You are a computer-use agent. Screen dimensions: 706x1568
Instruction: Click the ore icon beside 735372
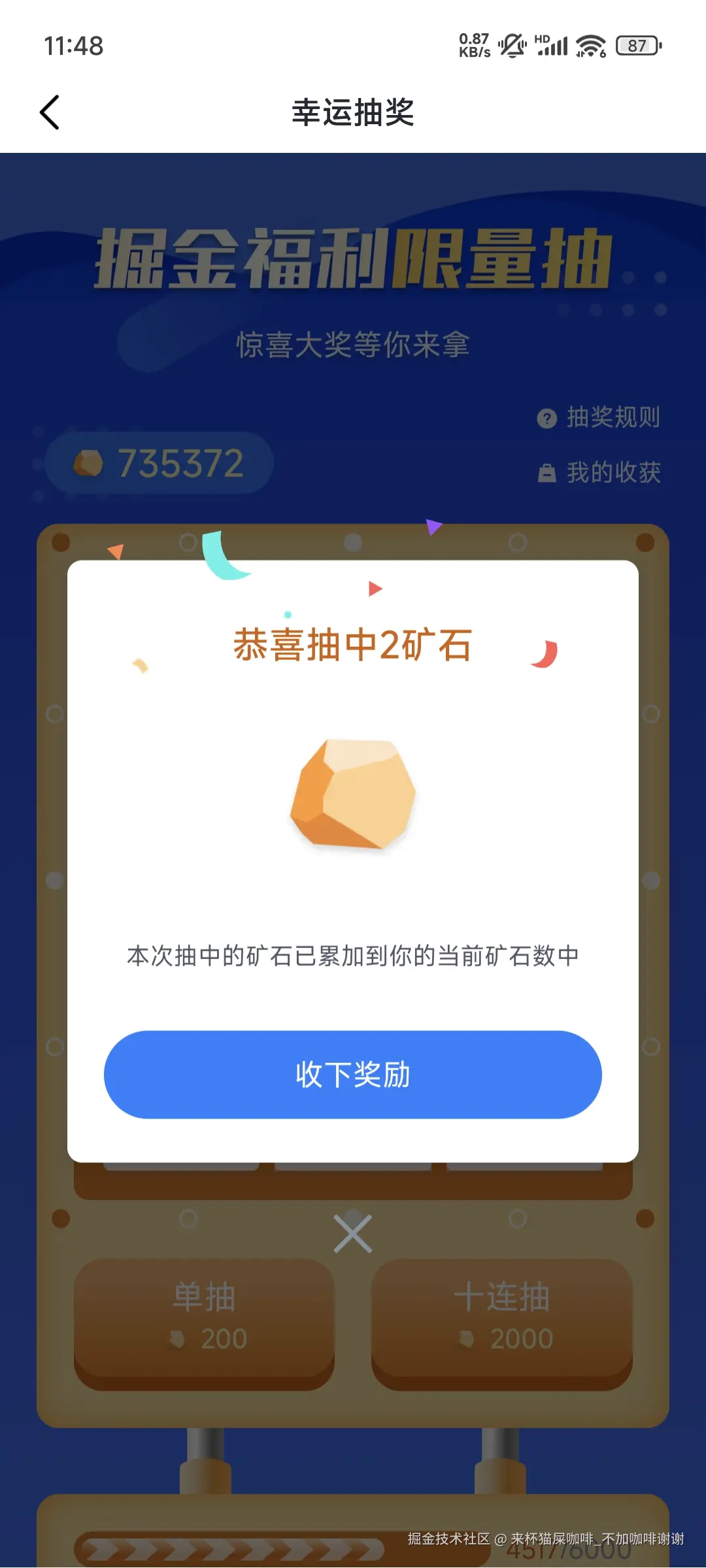tap(87, 463)
